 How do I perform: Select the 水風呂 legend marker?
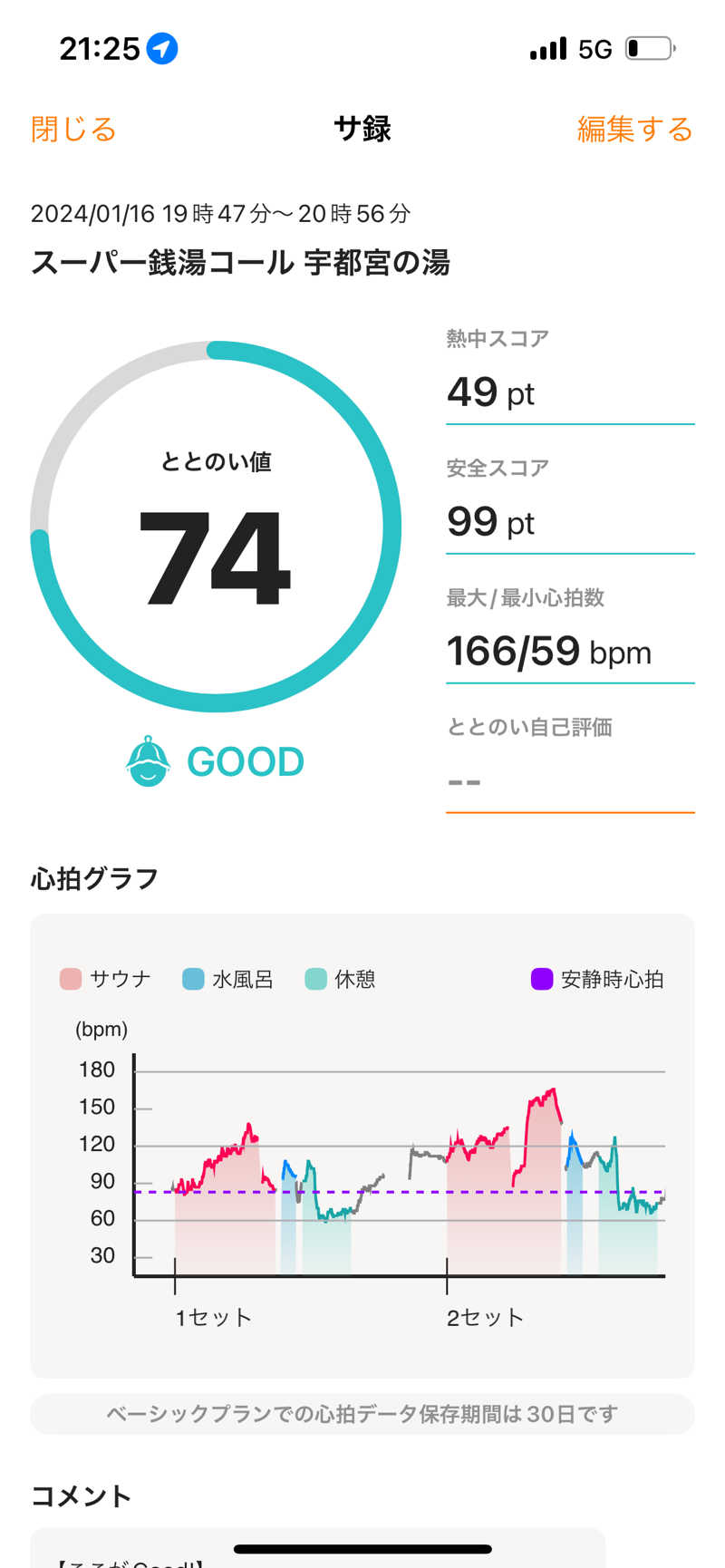click(192, 978)
